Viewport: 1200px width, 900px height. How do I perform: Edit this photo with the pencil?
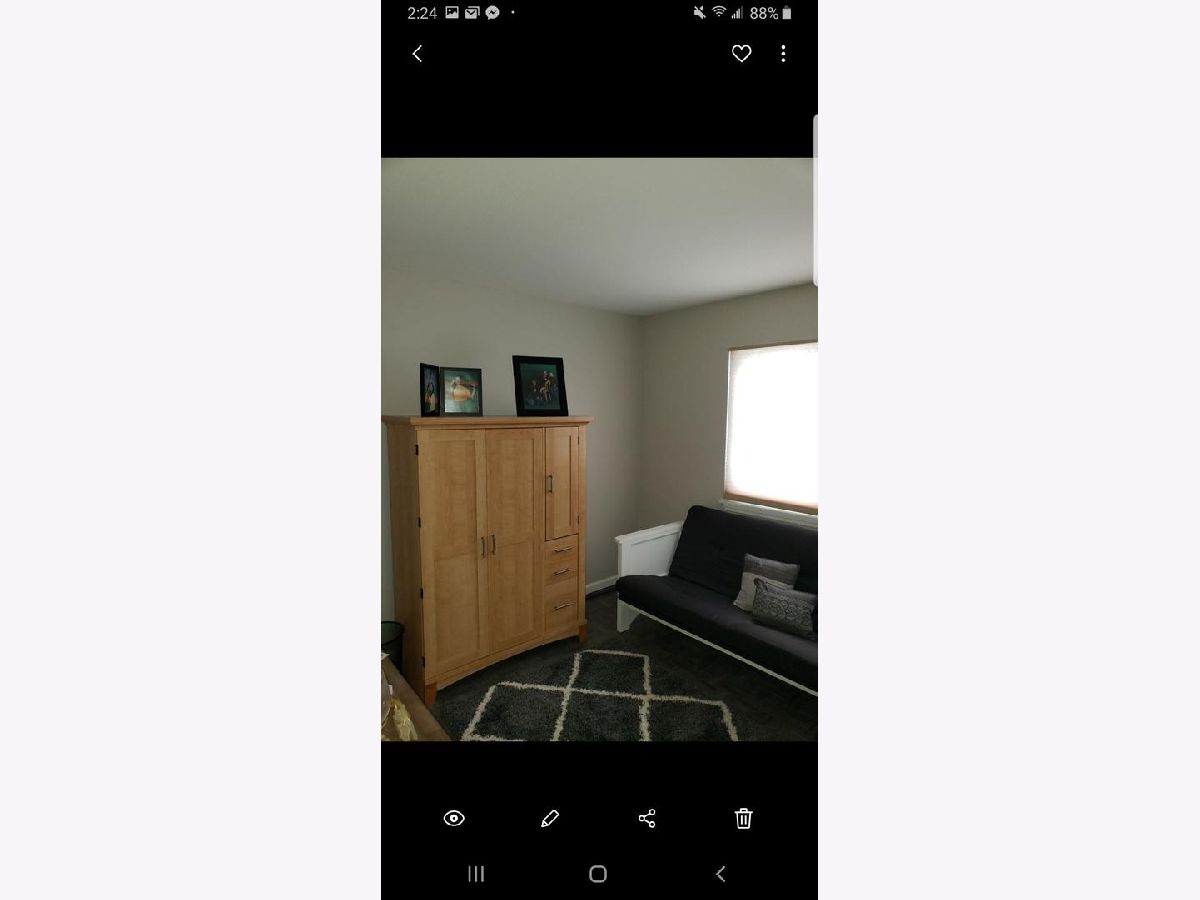click(x=550, y=819)
